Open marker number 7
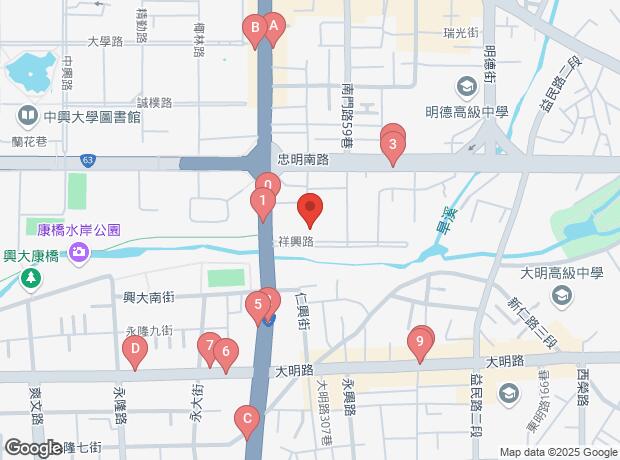 [x=208, y=347]
